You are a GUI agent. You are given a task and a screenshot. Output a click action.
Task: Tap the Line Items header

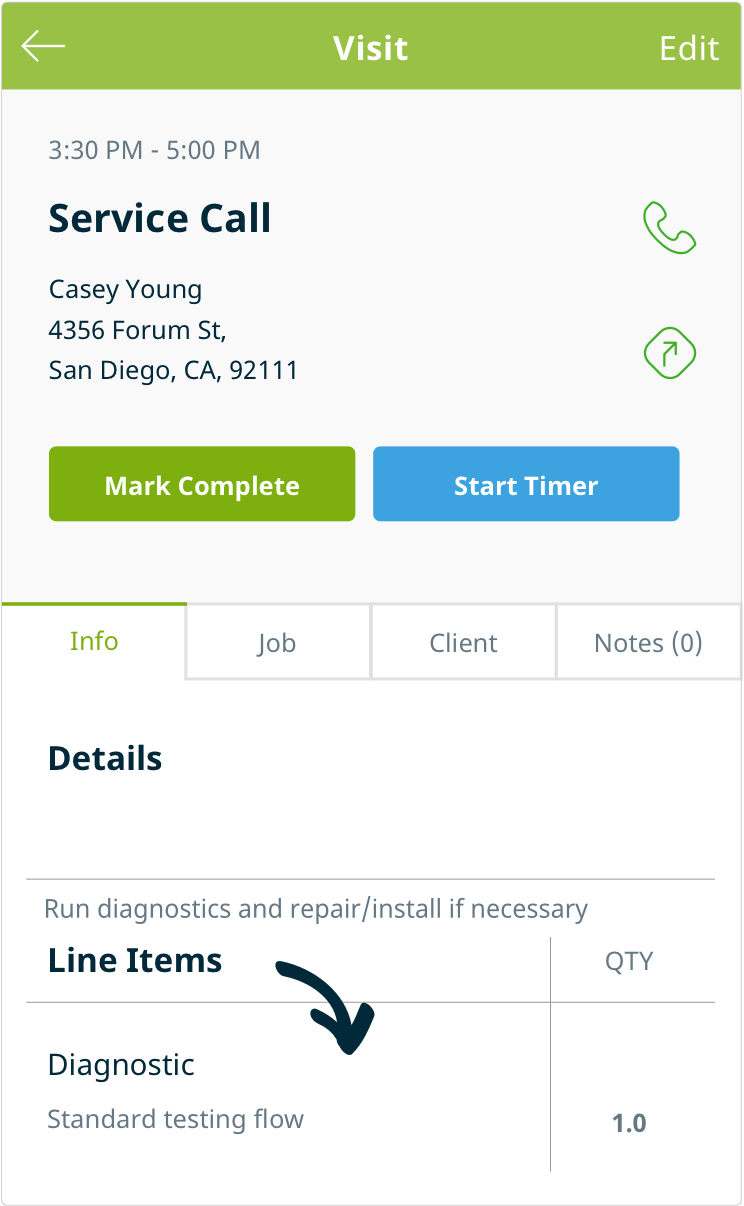pyautogui.click(x=134, y=960)
